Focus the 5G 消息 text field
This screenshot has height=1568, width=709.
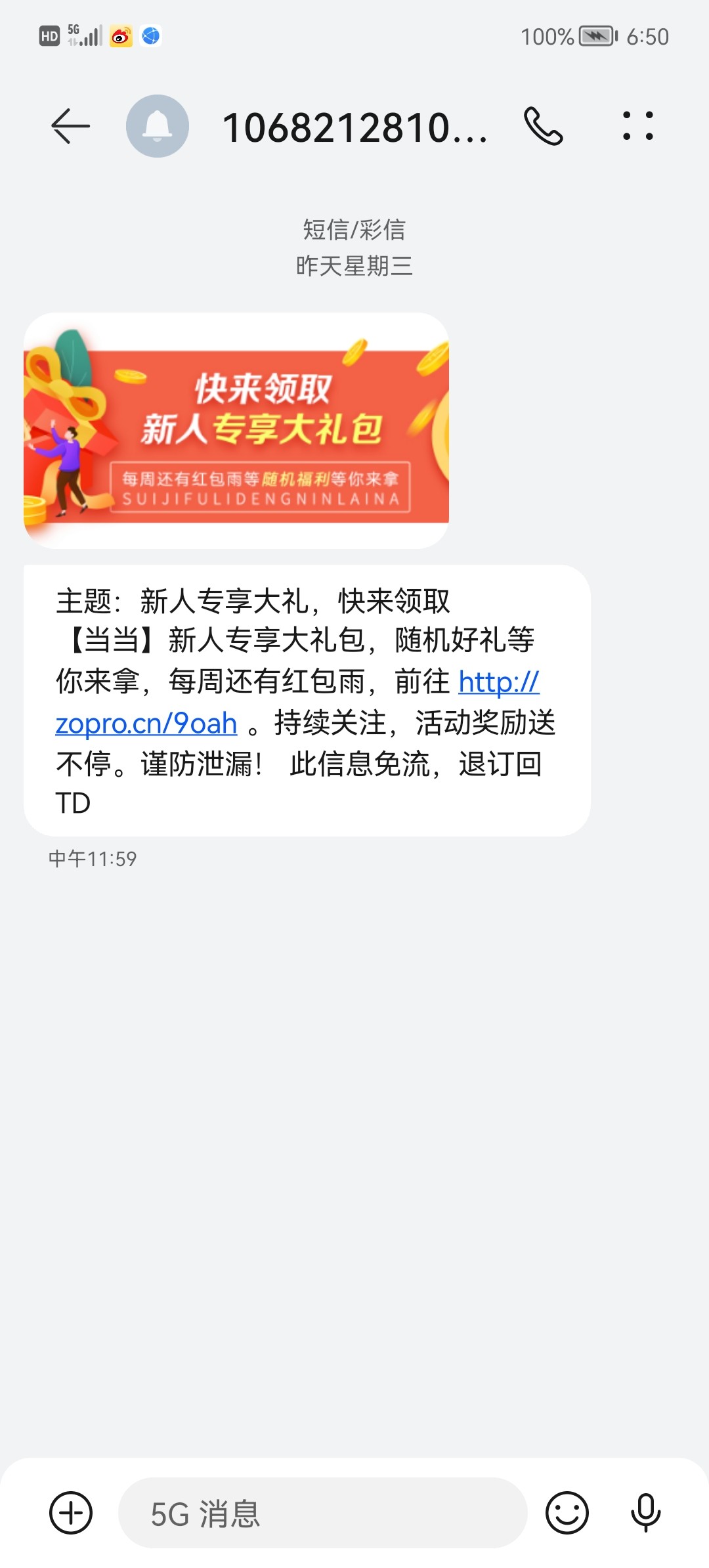tap(322, 1513)
